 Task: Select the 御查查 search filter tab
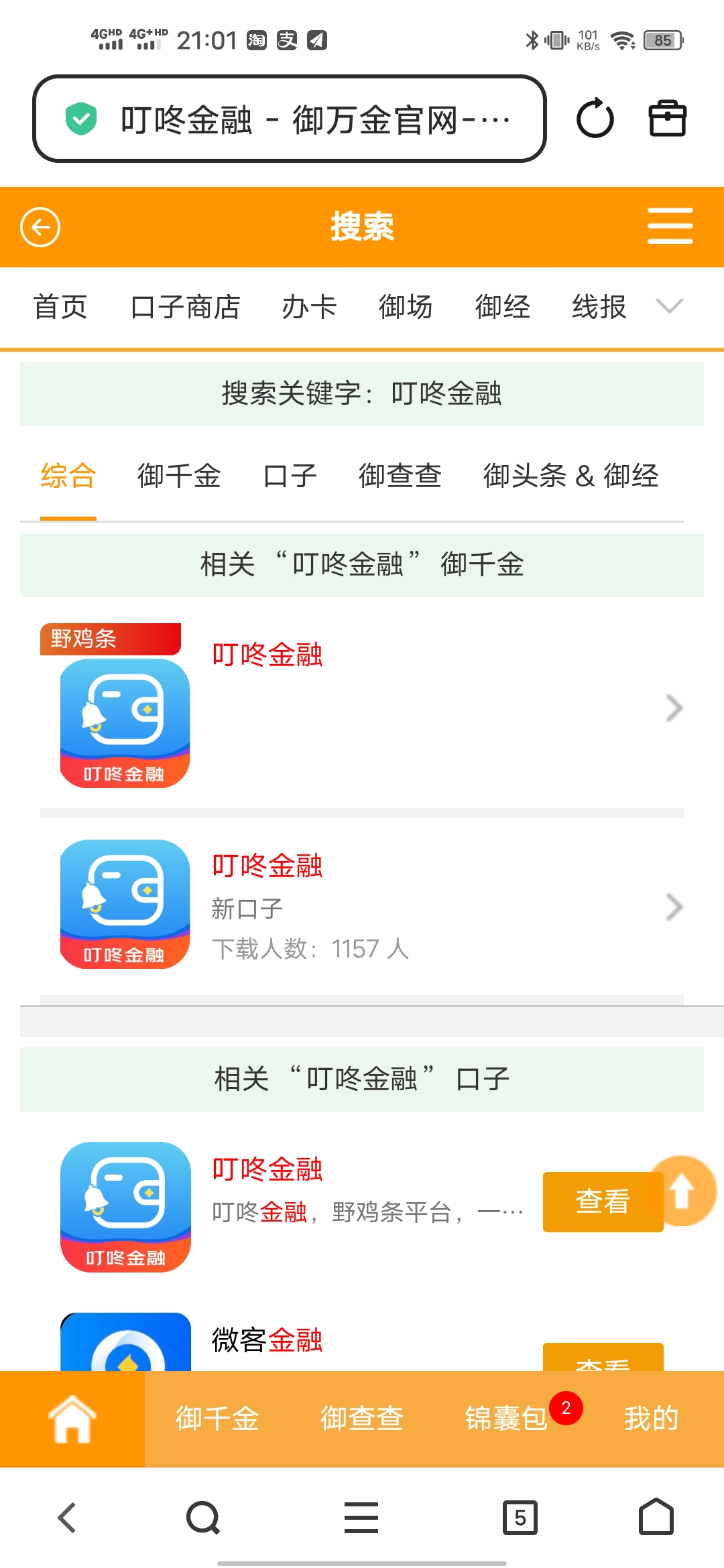400,476
